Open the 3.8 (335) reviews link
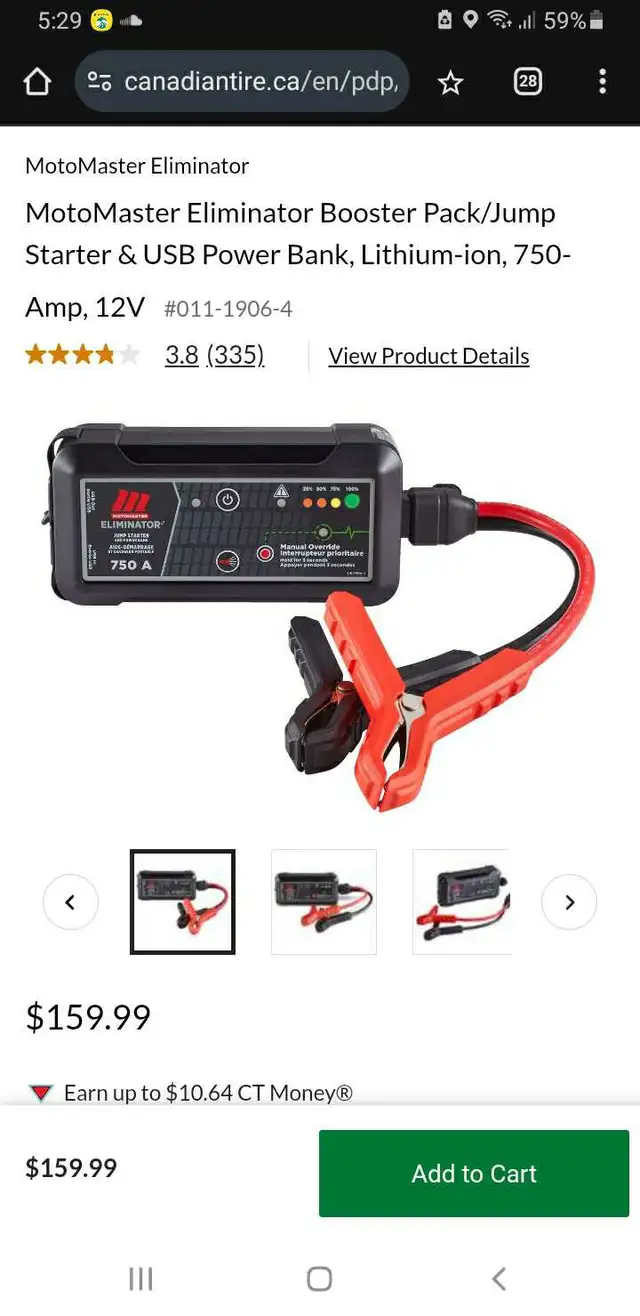The image size is (640, 1316). coord(214,355)
